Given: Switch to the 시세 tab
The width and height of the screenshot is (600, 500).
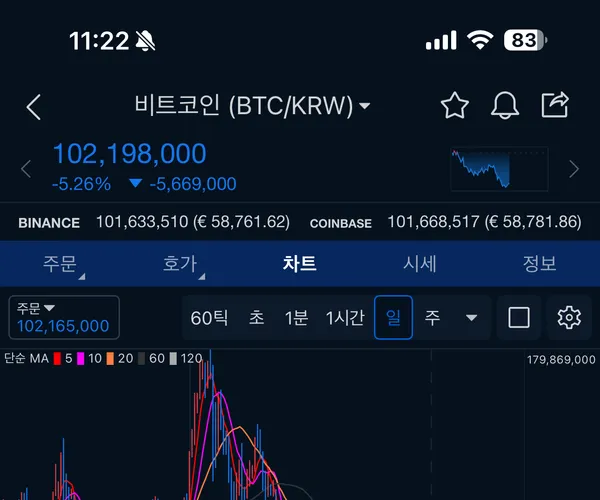Looking at the screenshot, I should (x=420, y=264).
